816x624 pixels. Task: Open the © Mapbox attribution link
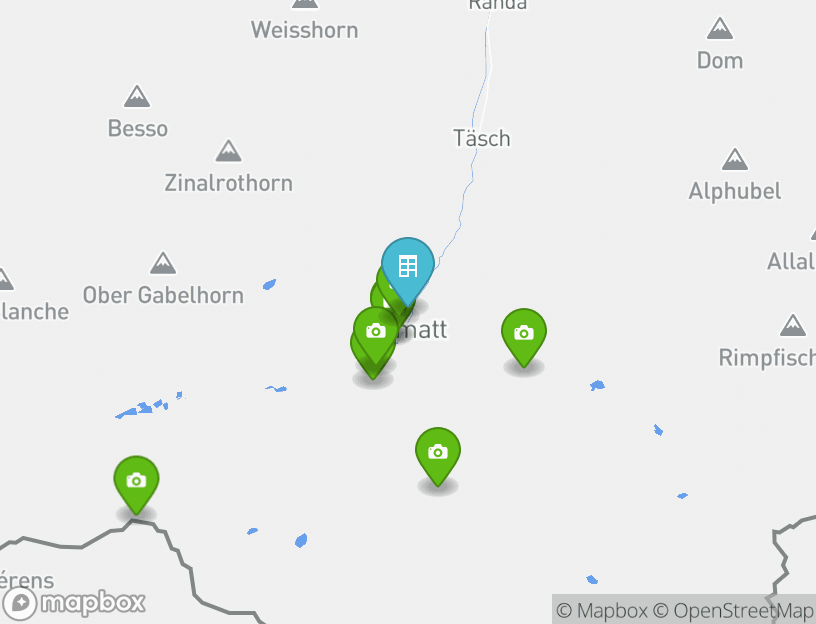coord(602,610)
